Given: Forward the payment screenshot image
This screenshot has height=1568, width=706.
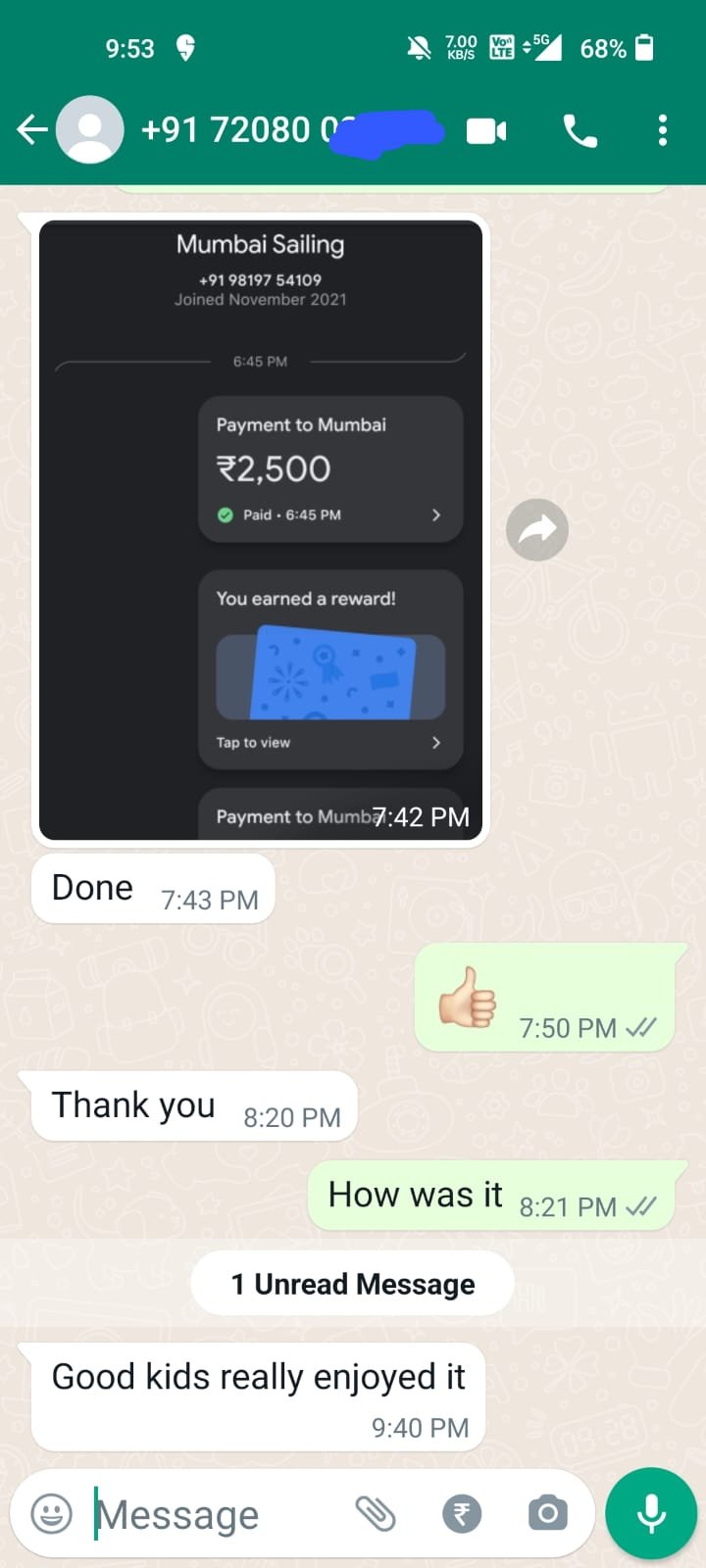Looking at the screenshot, I should (537, 530).
